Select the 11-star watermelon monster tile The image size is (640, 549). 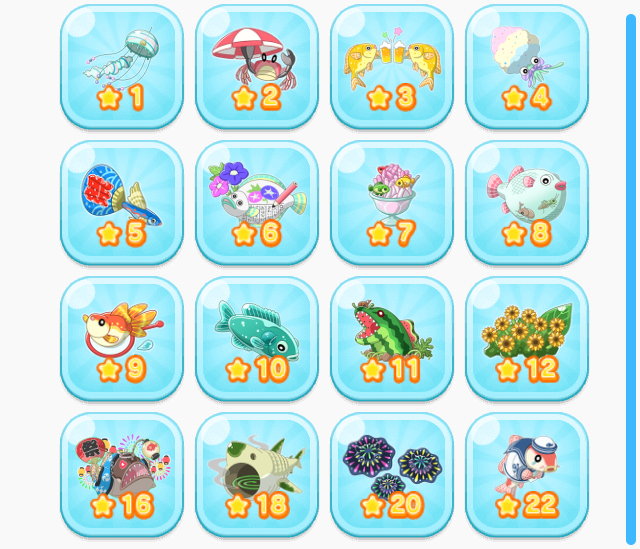click(x=392, y=338)
